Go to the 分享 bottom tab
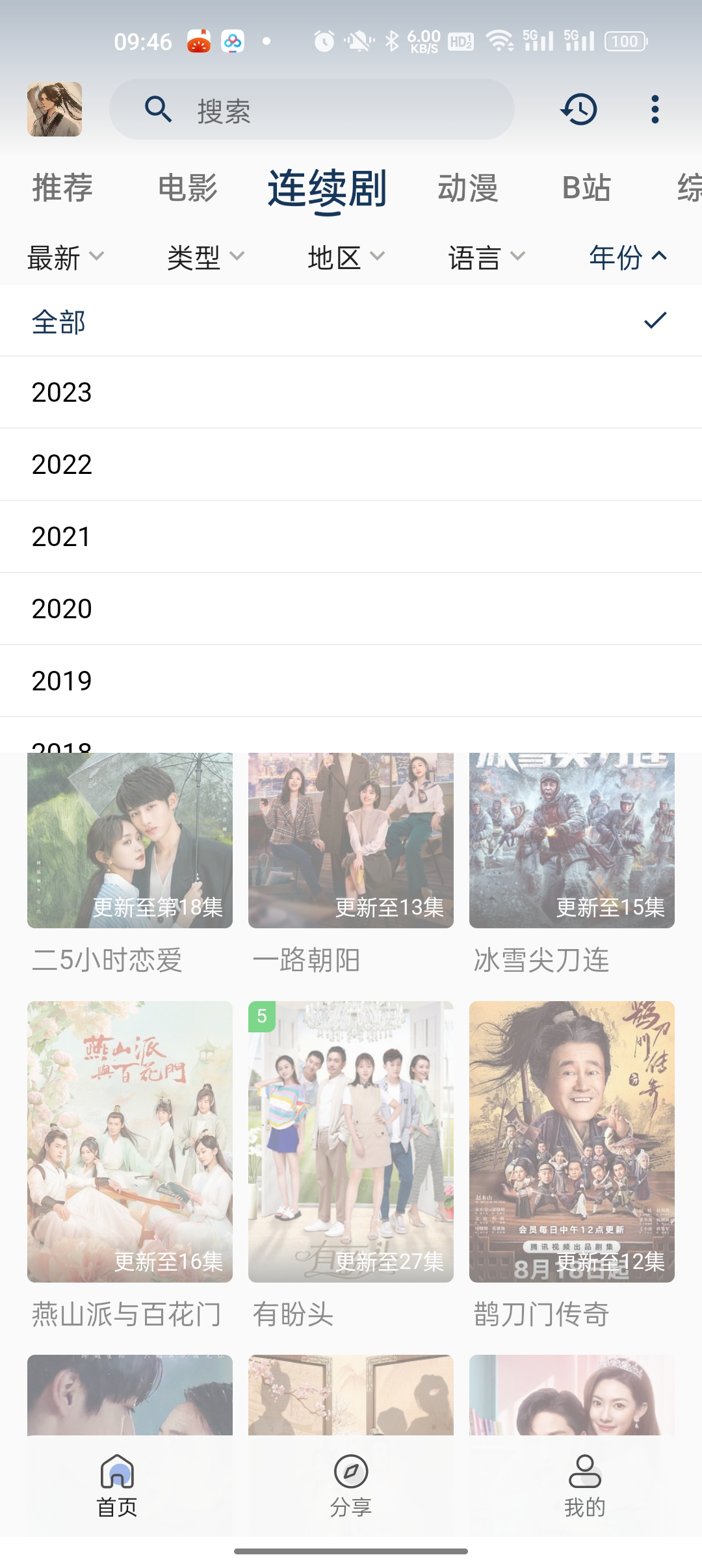Screen dimensions: 702x1568 (351, 1486)
